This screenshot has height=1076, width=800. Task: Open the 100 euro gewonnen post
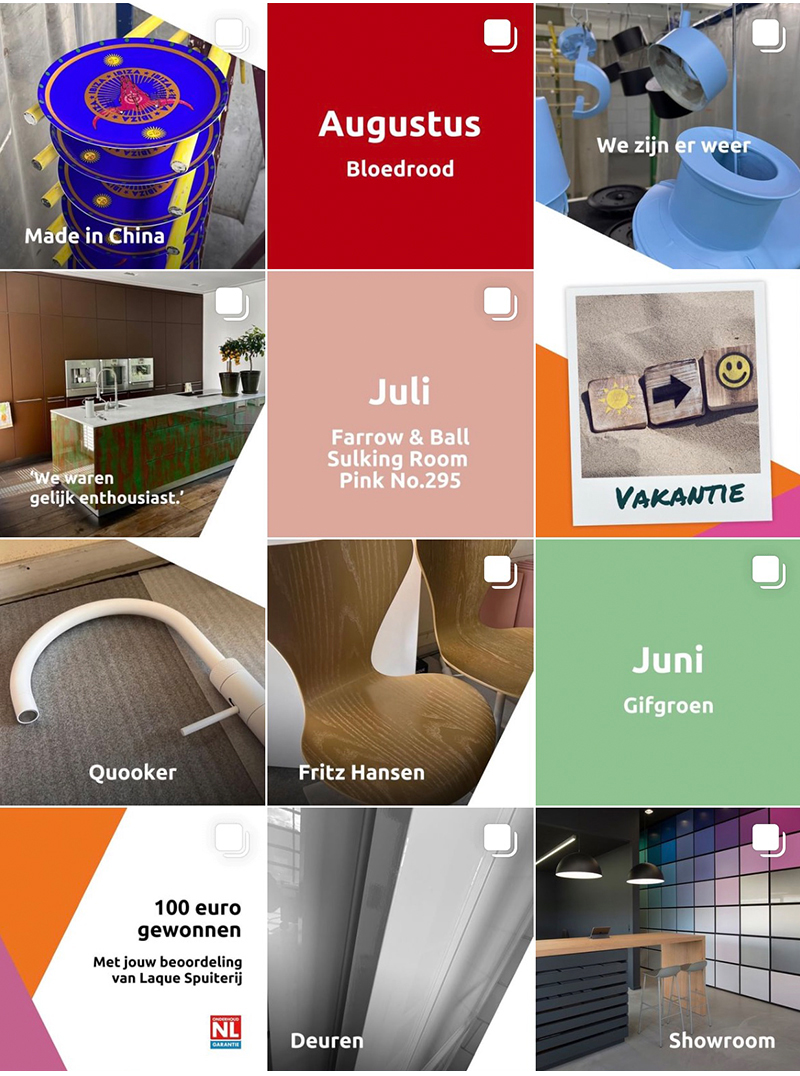(132, 940)
